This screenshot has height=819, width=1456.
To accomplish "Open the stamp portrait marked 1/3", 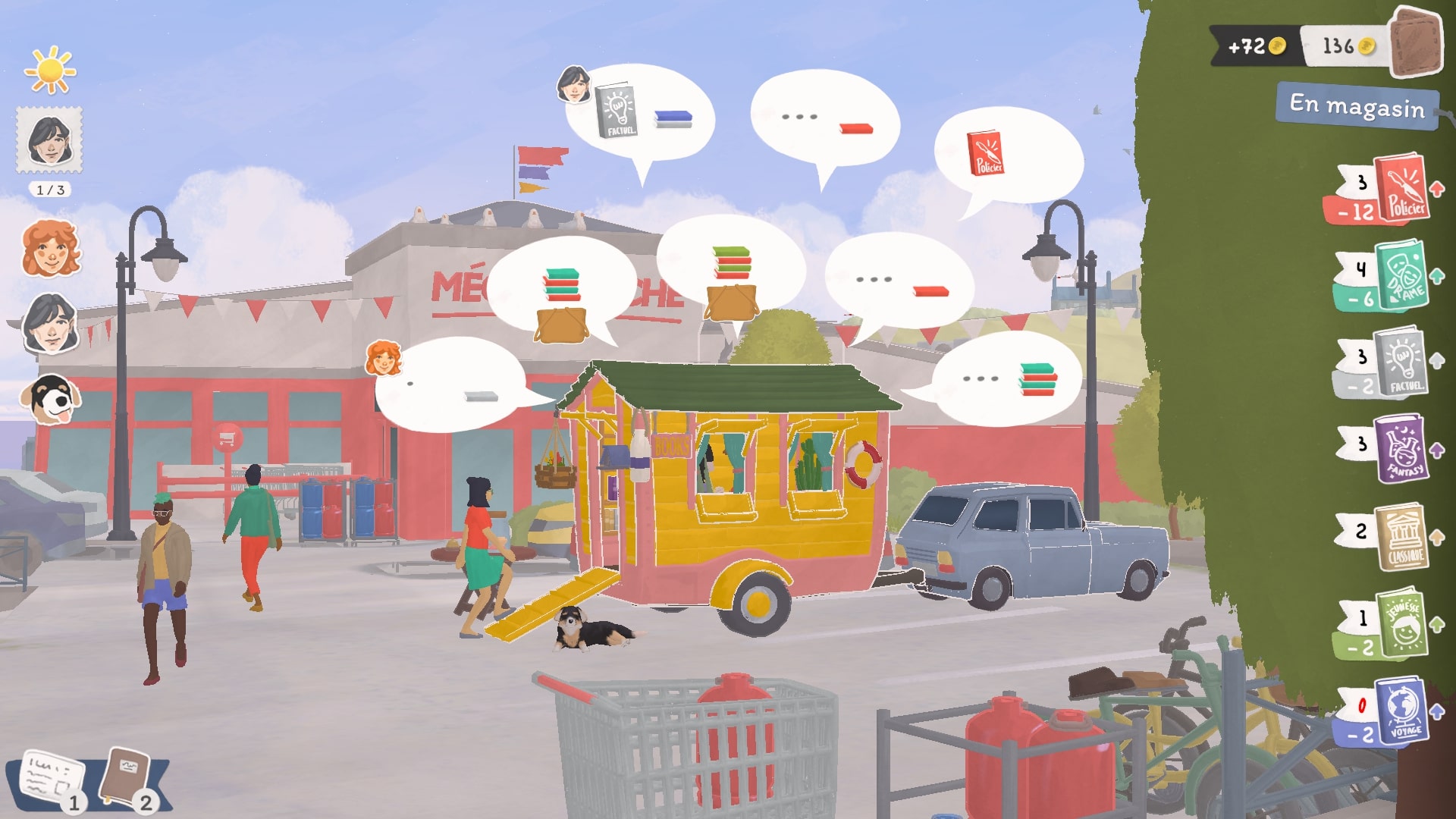I will pyautogui.click(x=49, y=140).
